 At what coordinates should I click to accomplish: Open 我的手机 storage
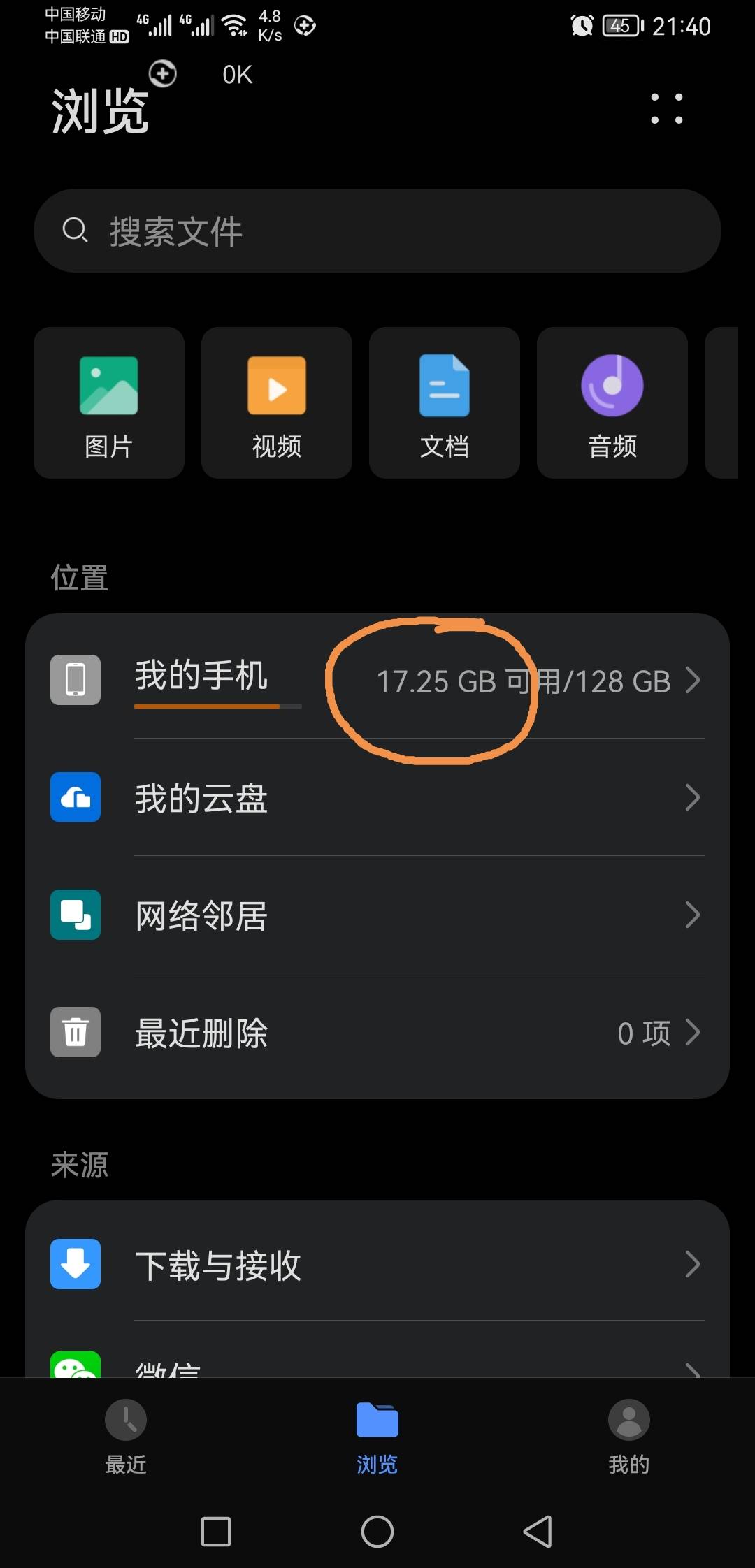(377, 680)
